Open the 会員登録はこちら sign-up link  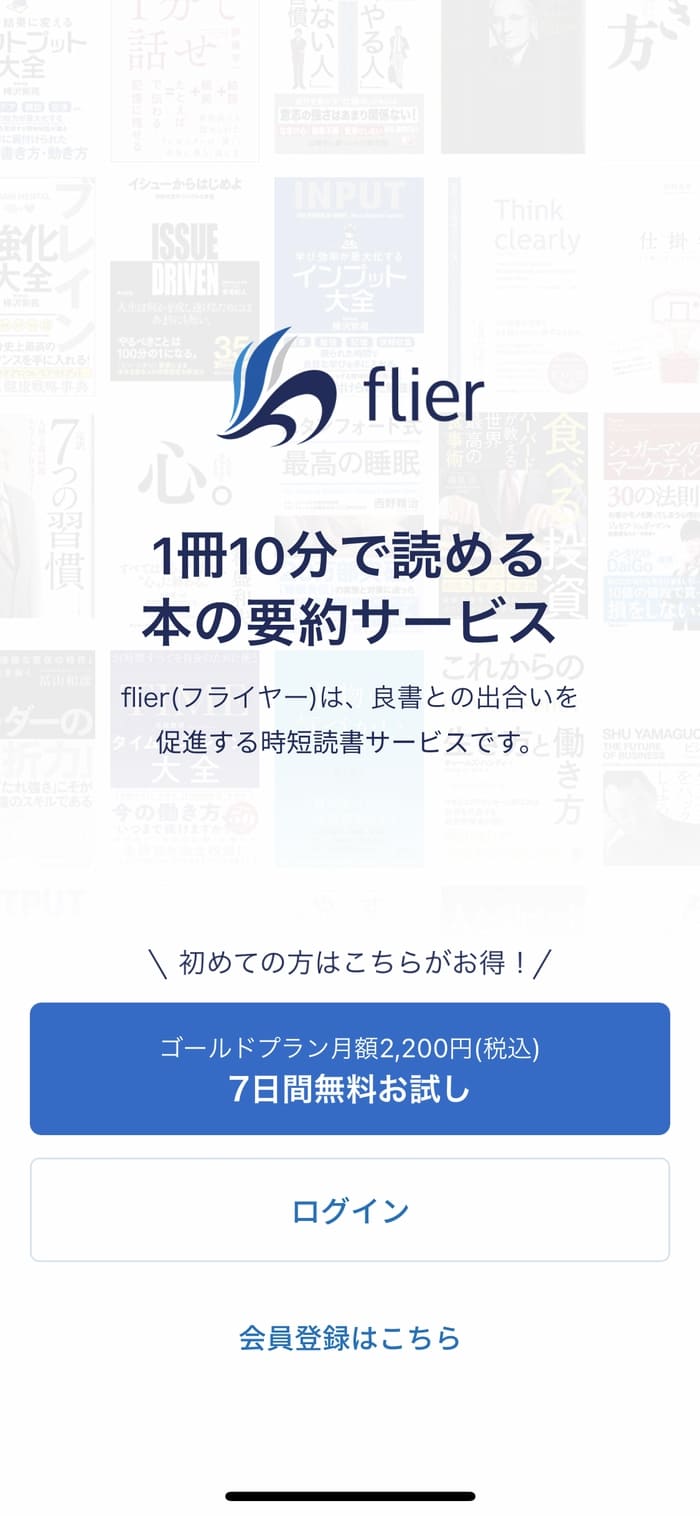(x=350, y=1337)
